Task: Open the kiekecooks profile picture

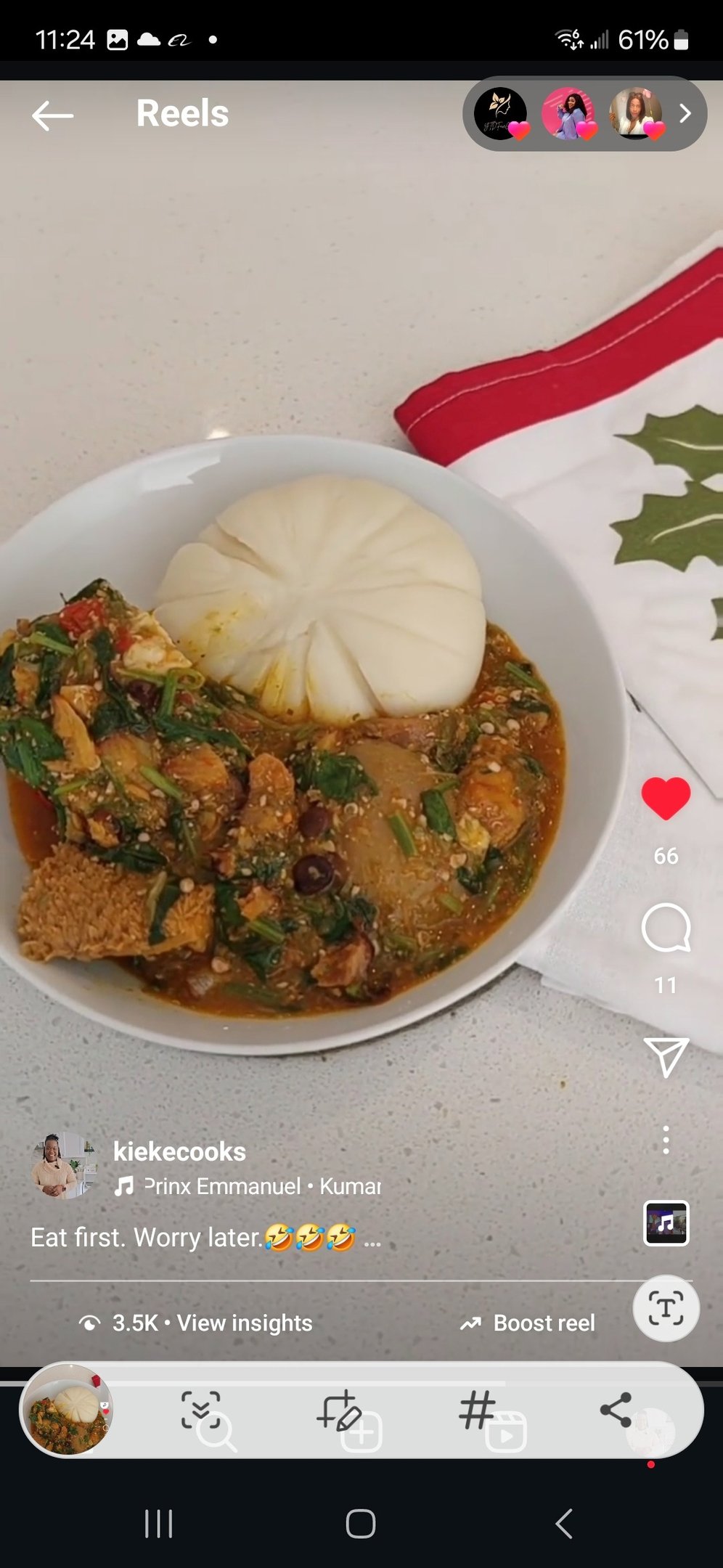Action: point(64,1165)
